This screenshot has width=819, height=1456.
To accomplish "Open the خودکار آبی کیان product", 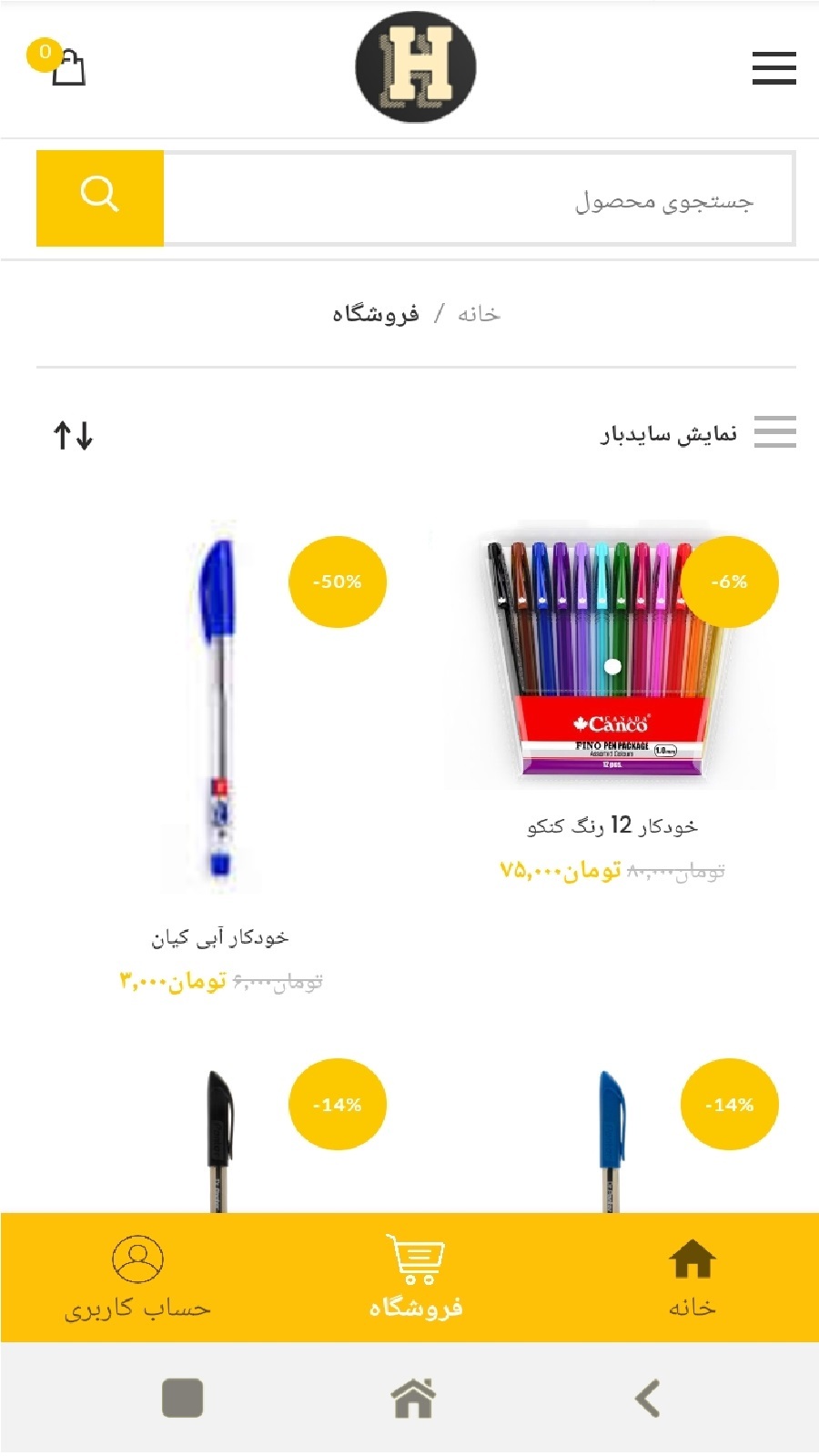I will tap(219, 936).
